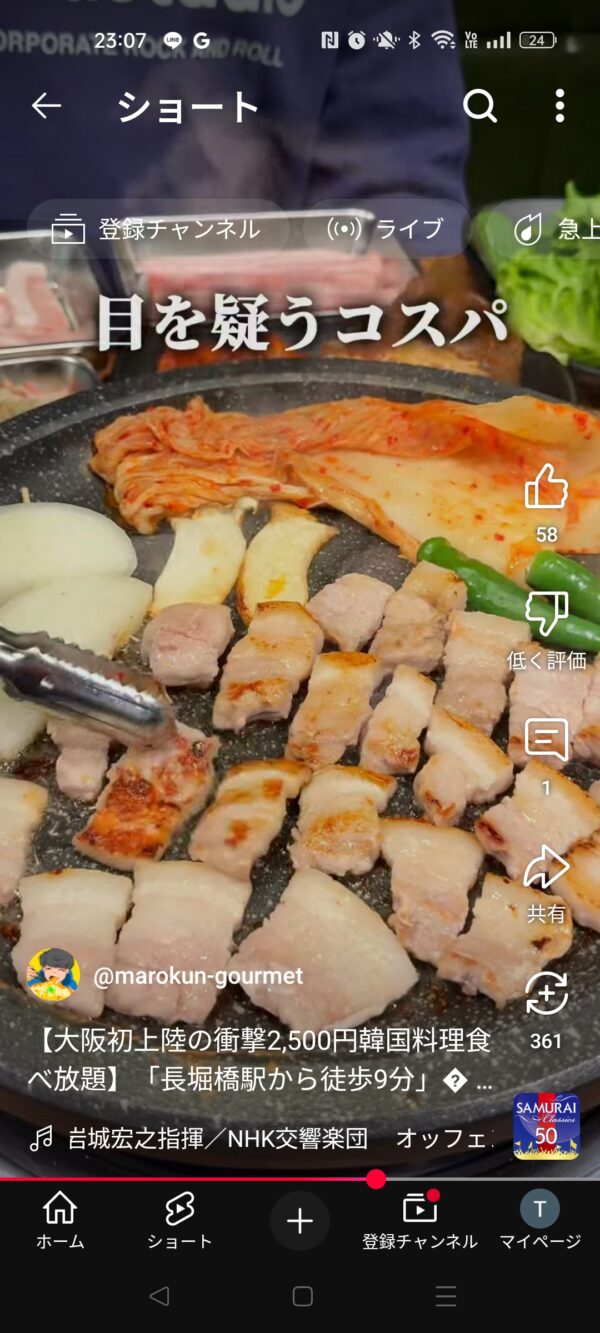Go back from the Shorts player

click(46, 106)
